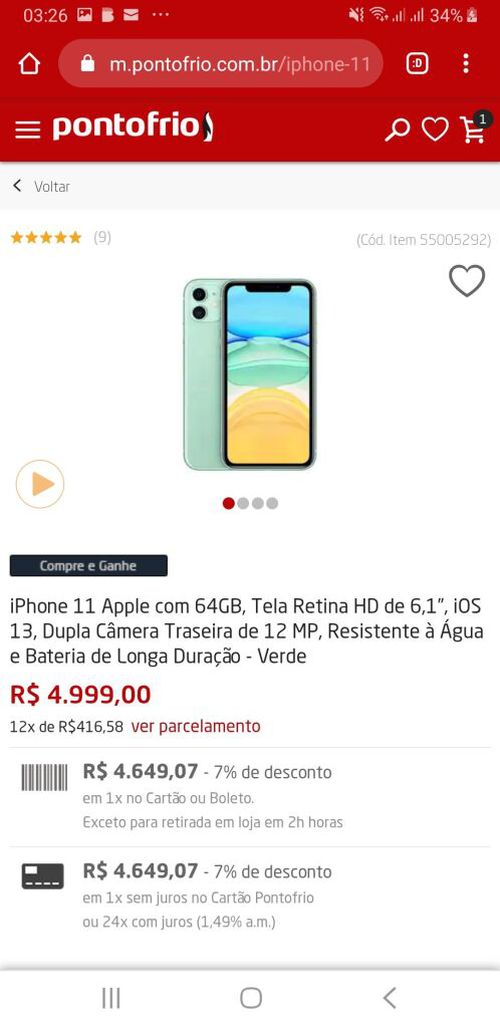500x1028 pixels.
Task: Tap the system back button
Action: (x=389, y=998)
